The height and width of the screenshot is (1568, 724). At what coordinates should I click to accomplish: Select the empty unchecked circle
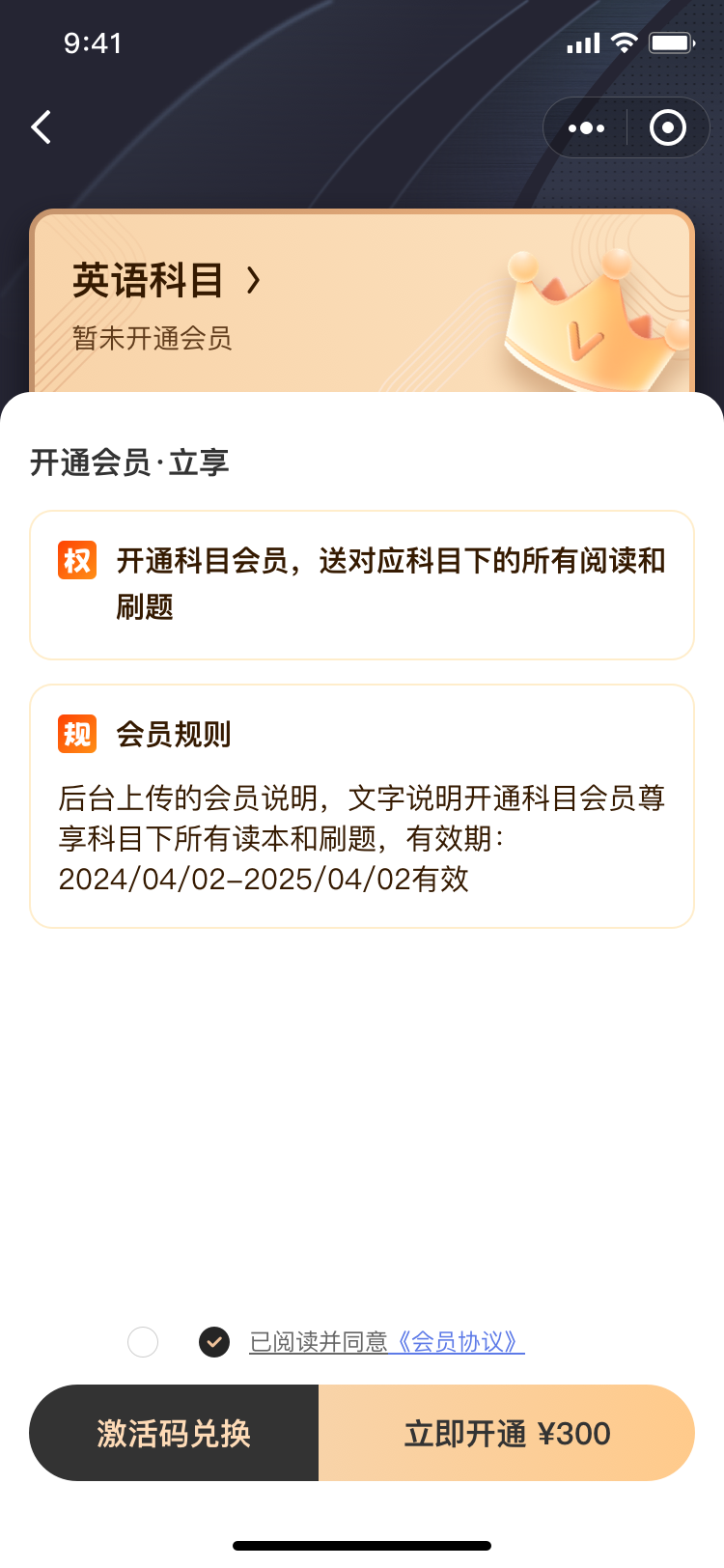coord(143,1342)
